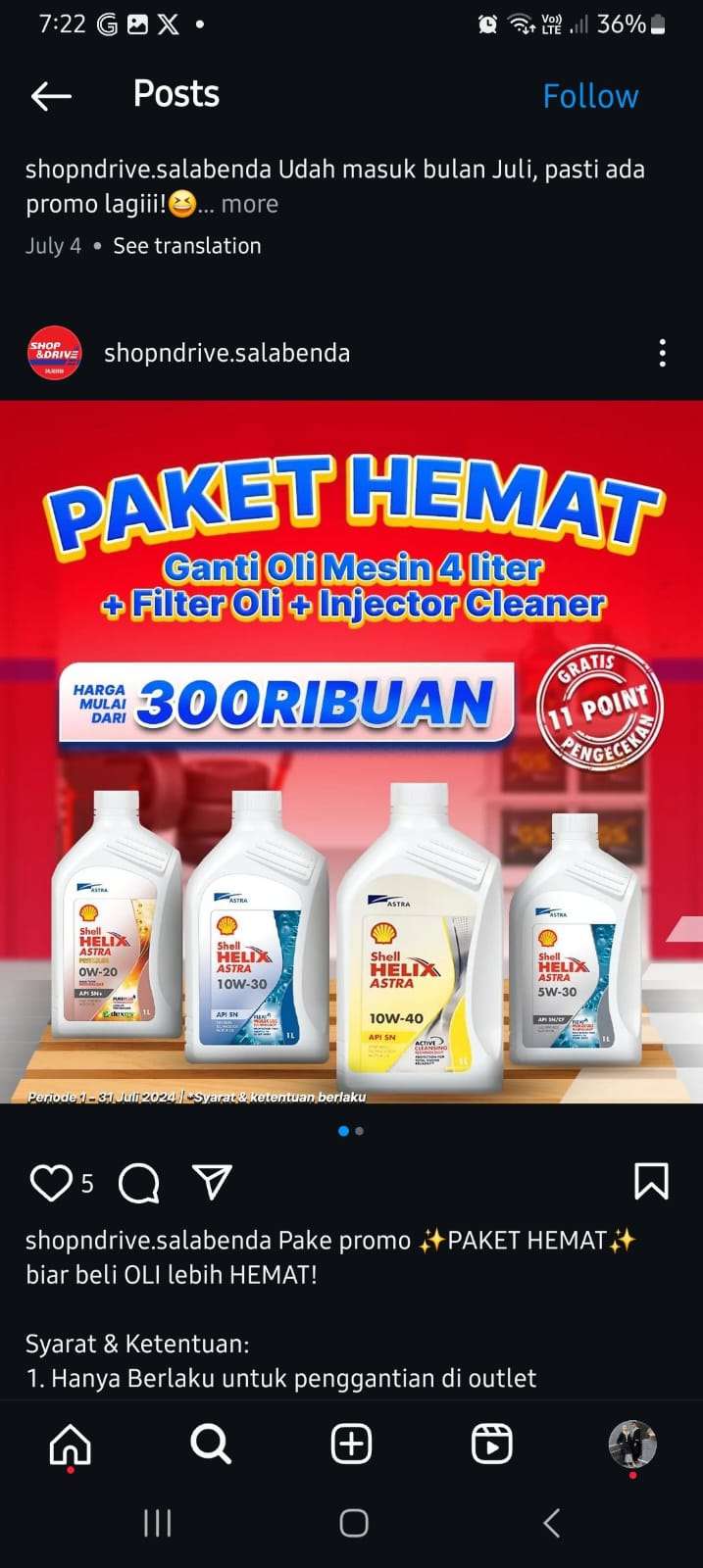Tap the system home button
This screenshot has height=1568, width=703.
point(354,1523)
